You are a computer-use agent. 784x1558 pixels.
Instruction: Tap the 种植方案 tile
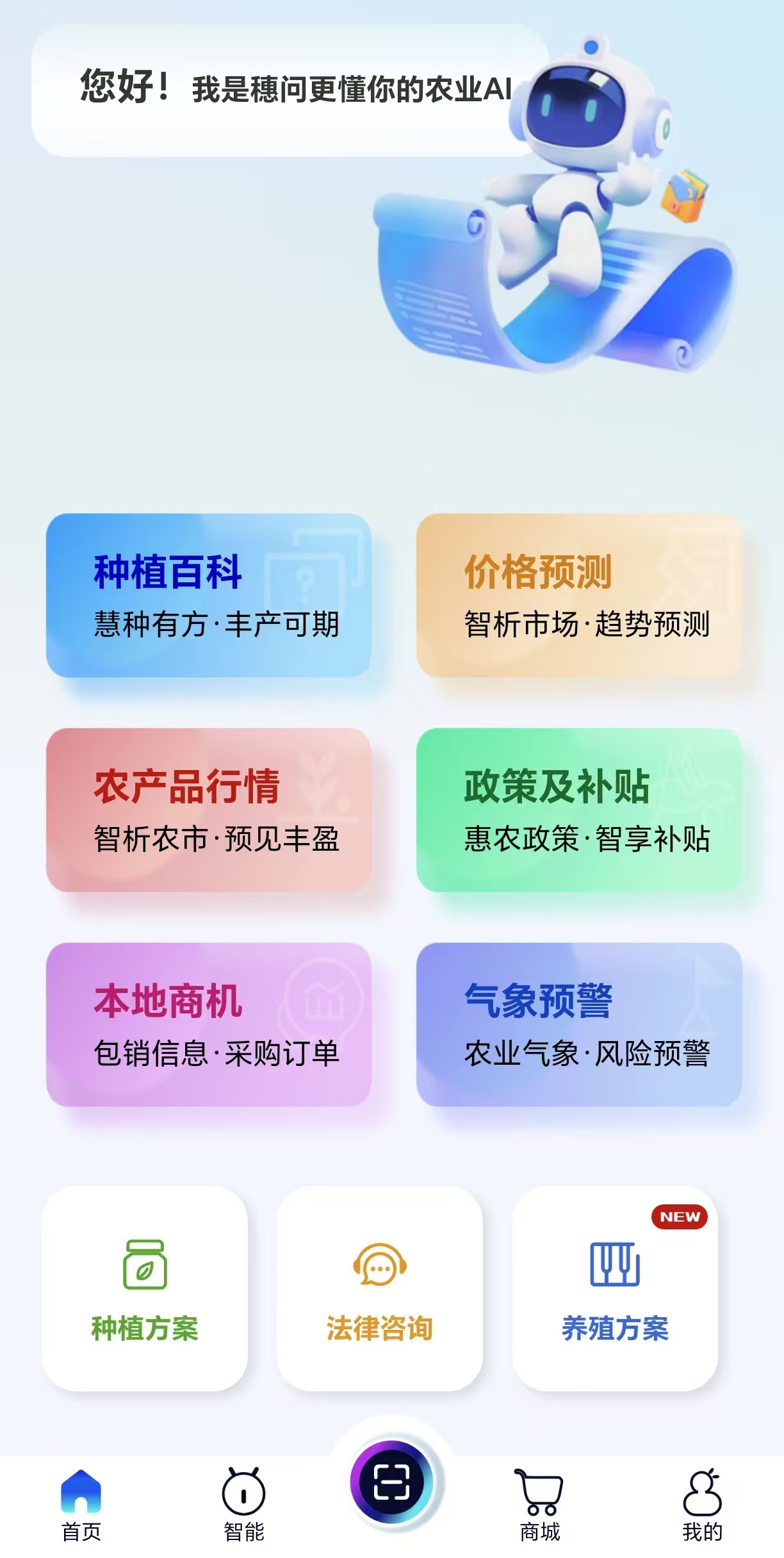click(x=145, y=1288)
